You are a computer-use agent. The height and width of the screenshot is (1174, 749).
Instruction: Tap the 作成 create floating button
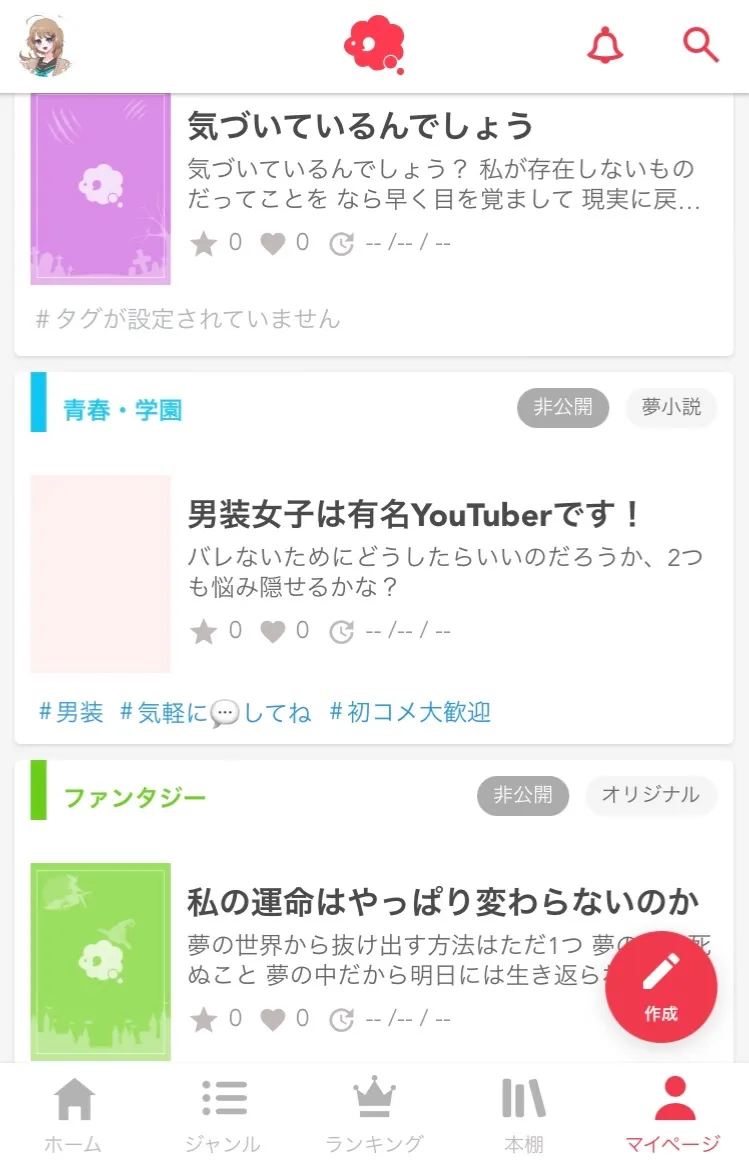point(661,986)
